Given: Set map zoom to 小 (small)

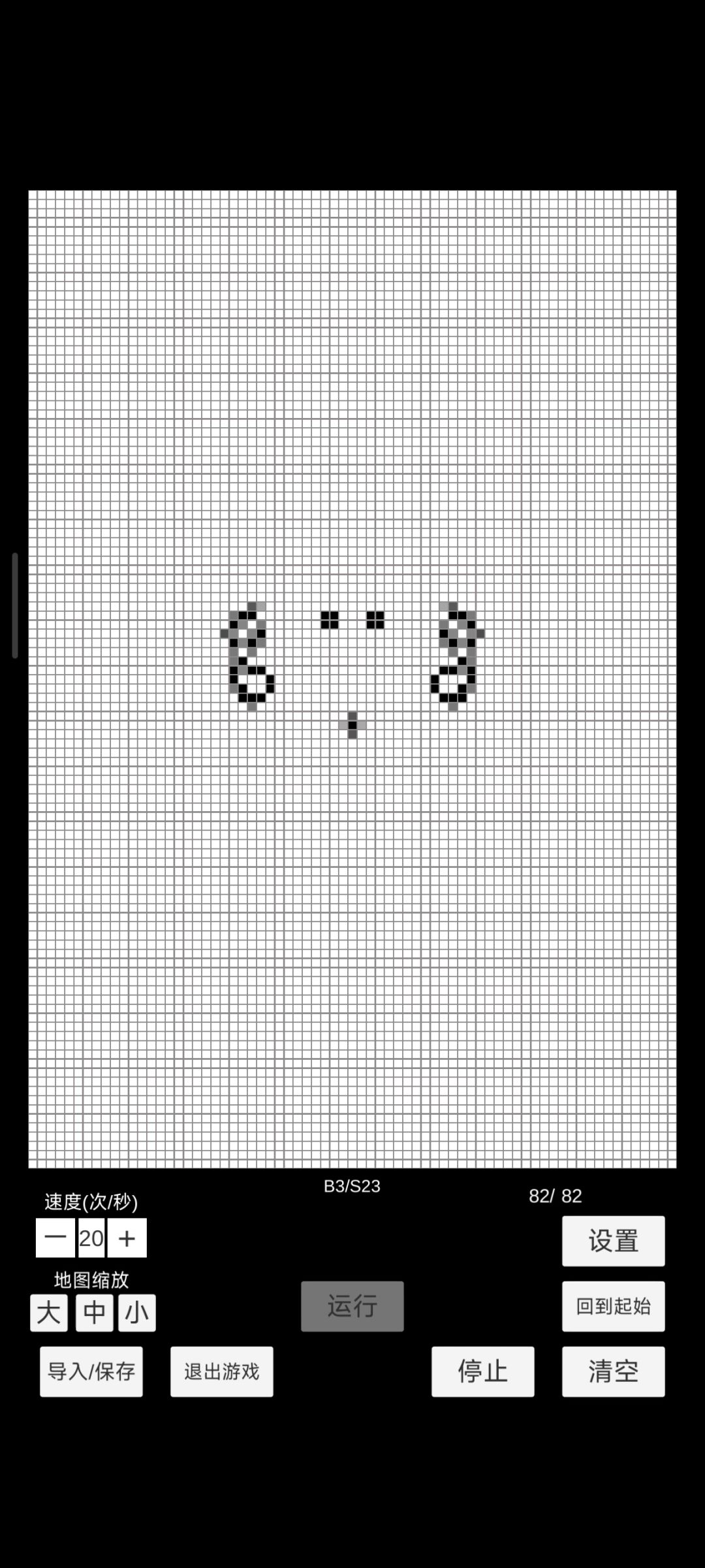Looking at the screenshot, I should (x=137, y=1313).
